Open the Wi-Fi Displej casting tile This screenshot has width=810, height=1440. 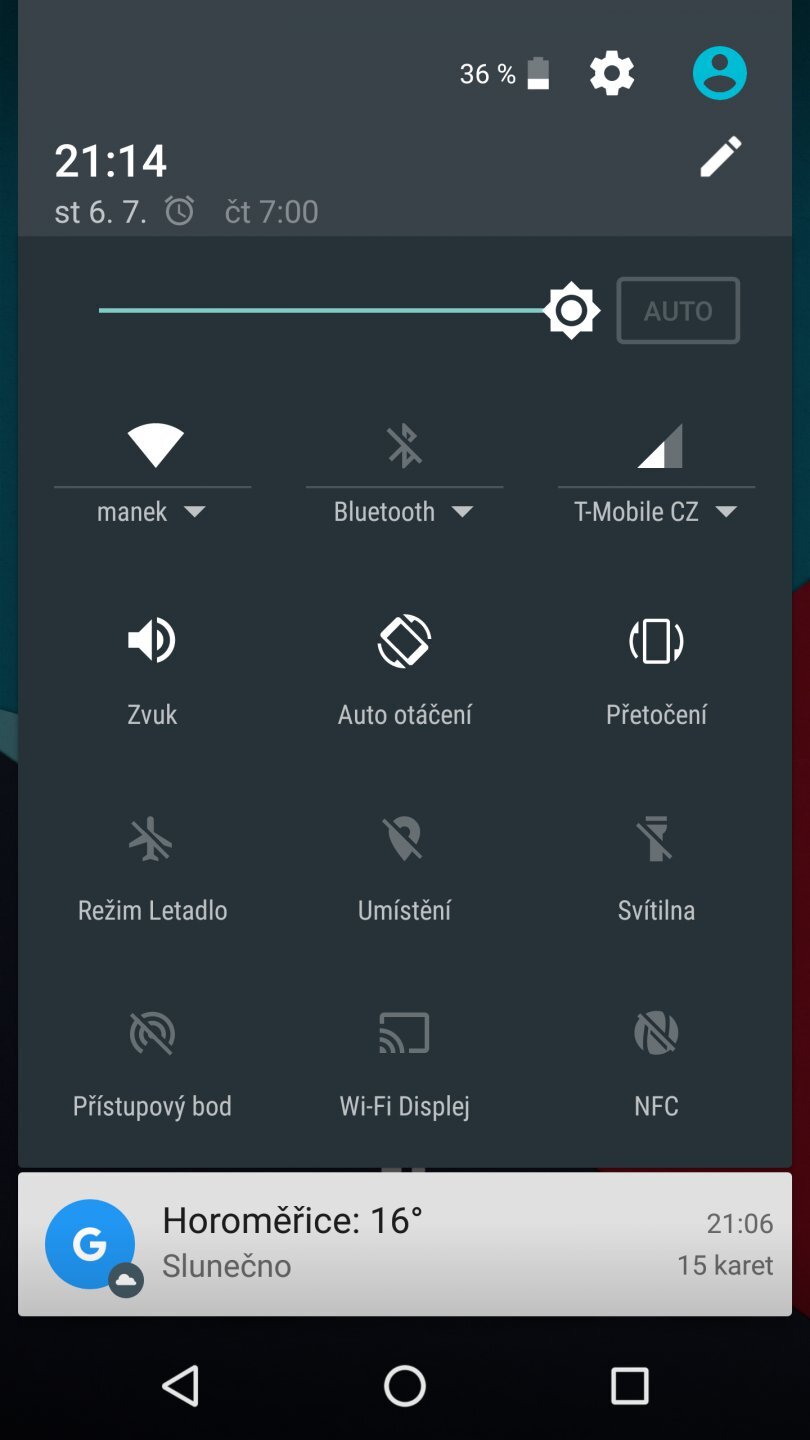(x=404, y=1033)
